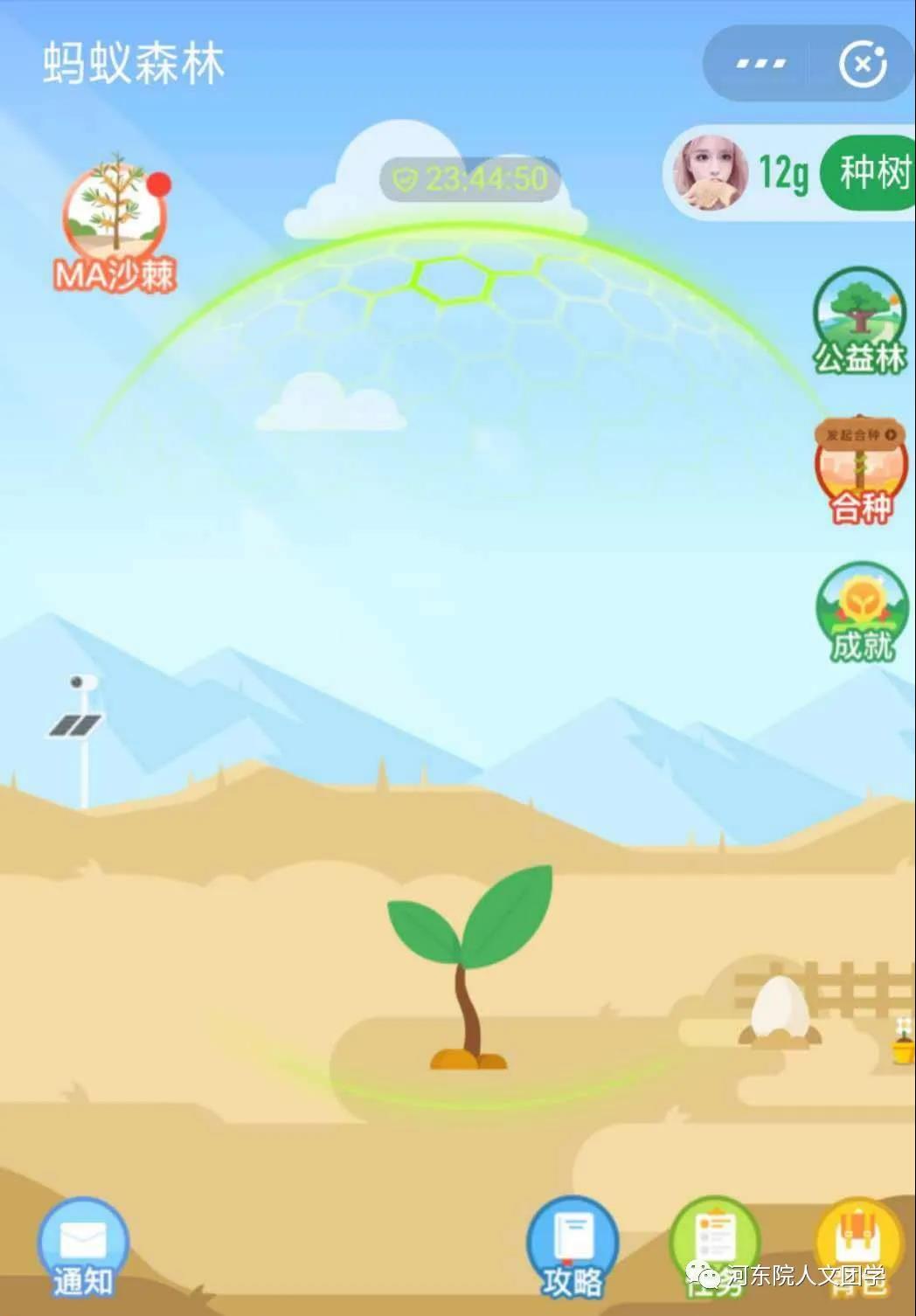Close the Ant Forest mini program
Viewport: 916px width, 1316px height.
point(862,64)
